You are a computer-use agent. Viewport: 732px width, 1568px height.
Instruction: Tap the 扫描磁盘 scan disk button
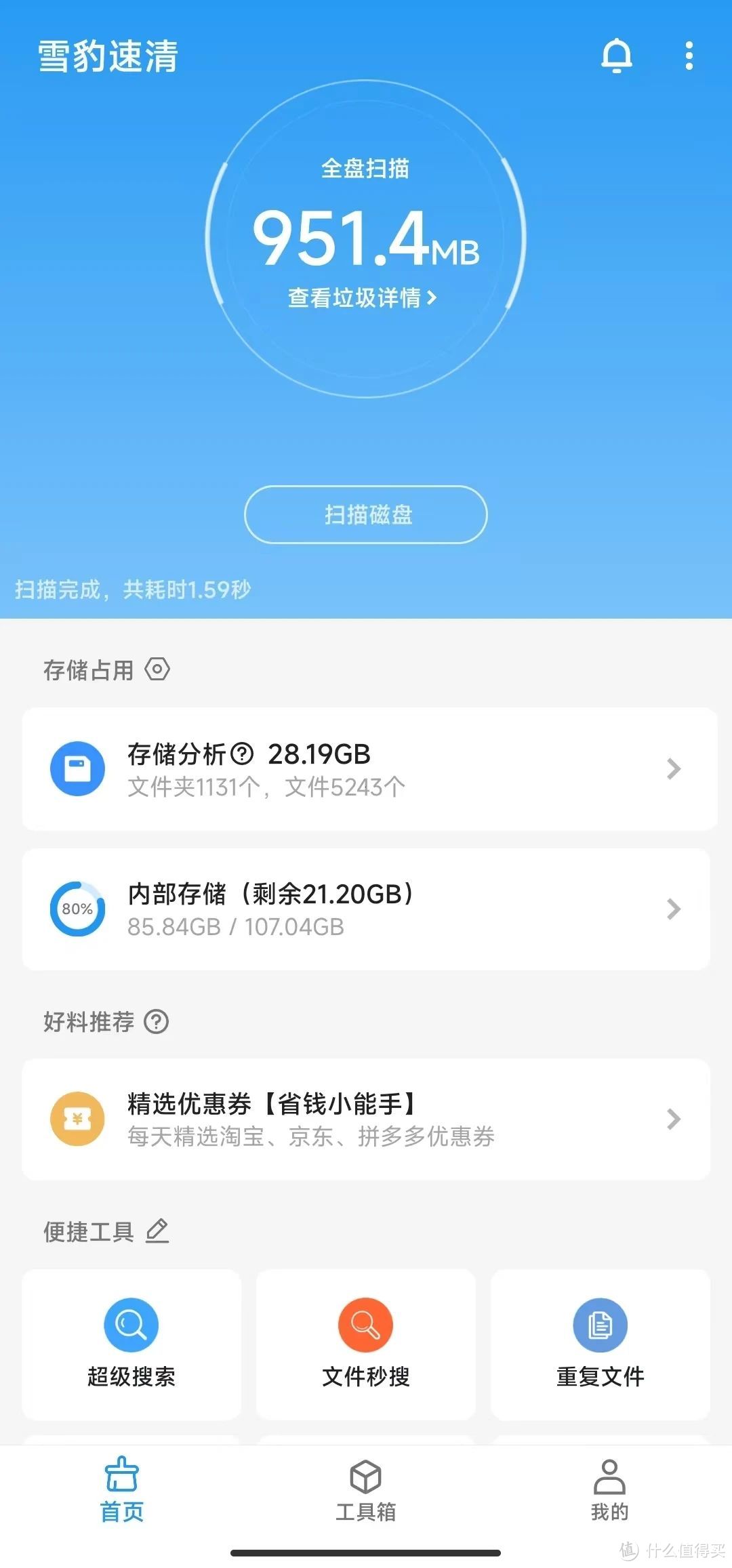366,514
